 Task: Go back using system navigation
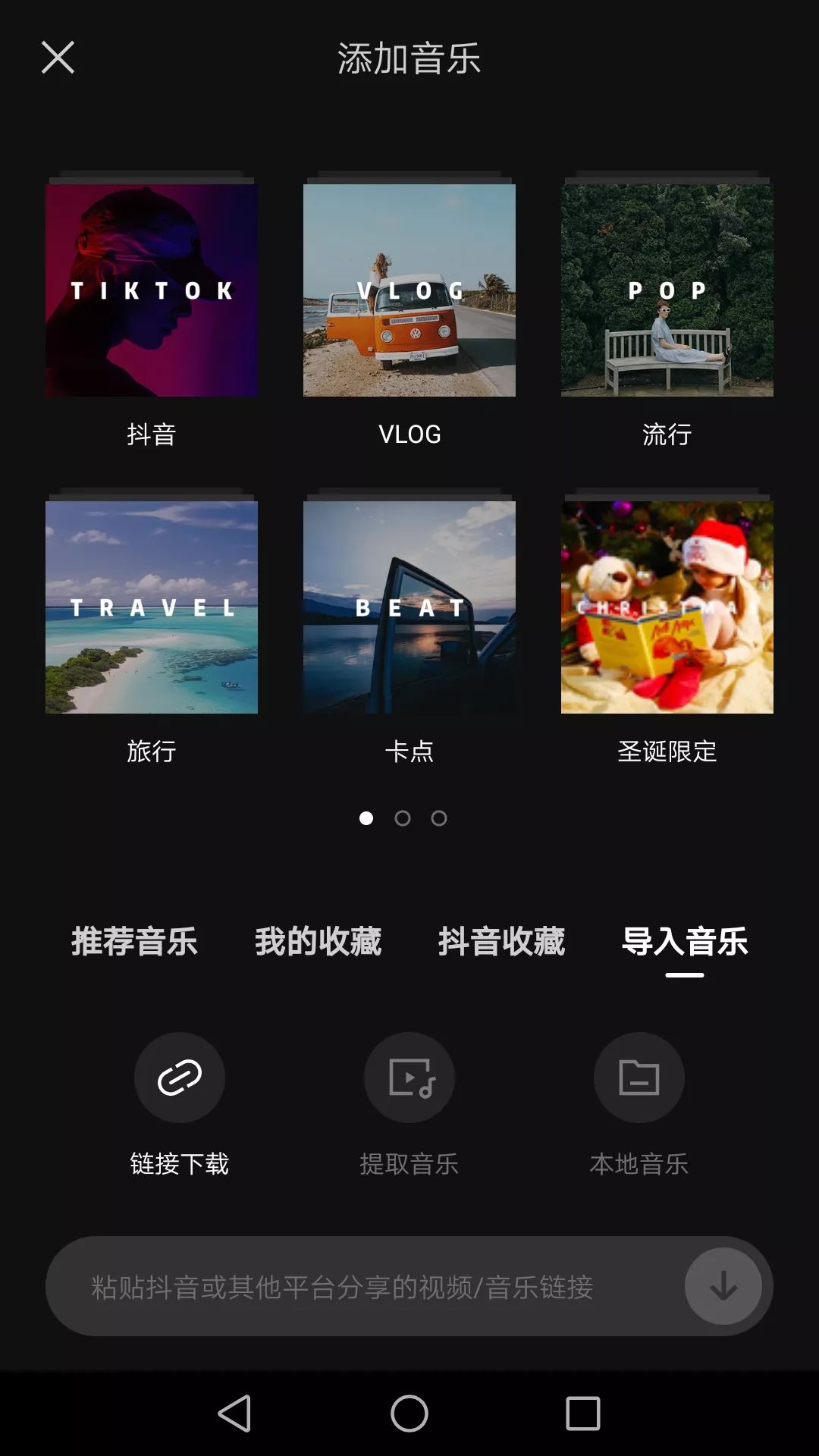point(235,1414)
